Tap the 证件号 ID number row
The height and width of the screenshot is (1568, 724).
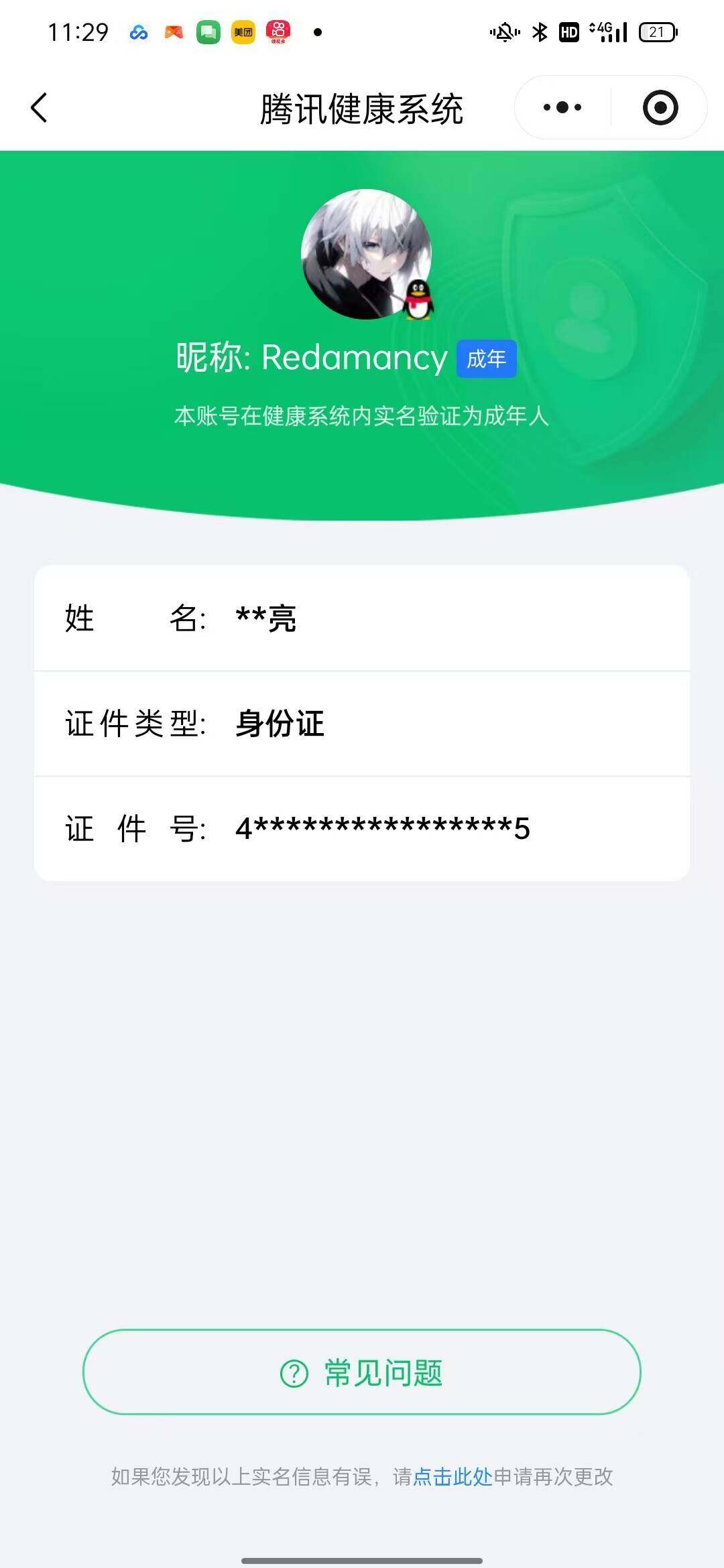362,829
